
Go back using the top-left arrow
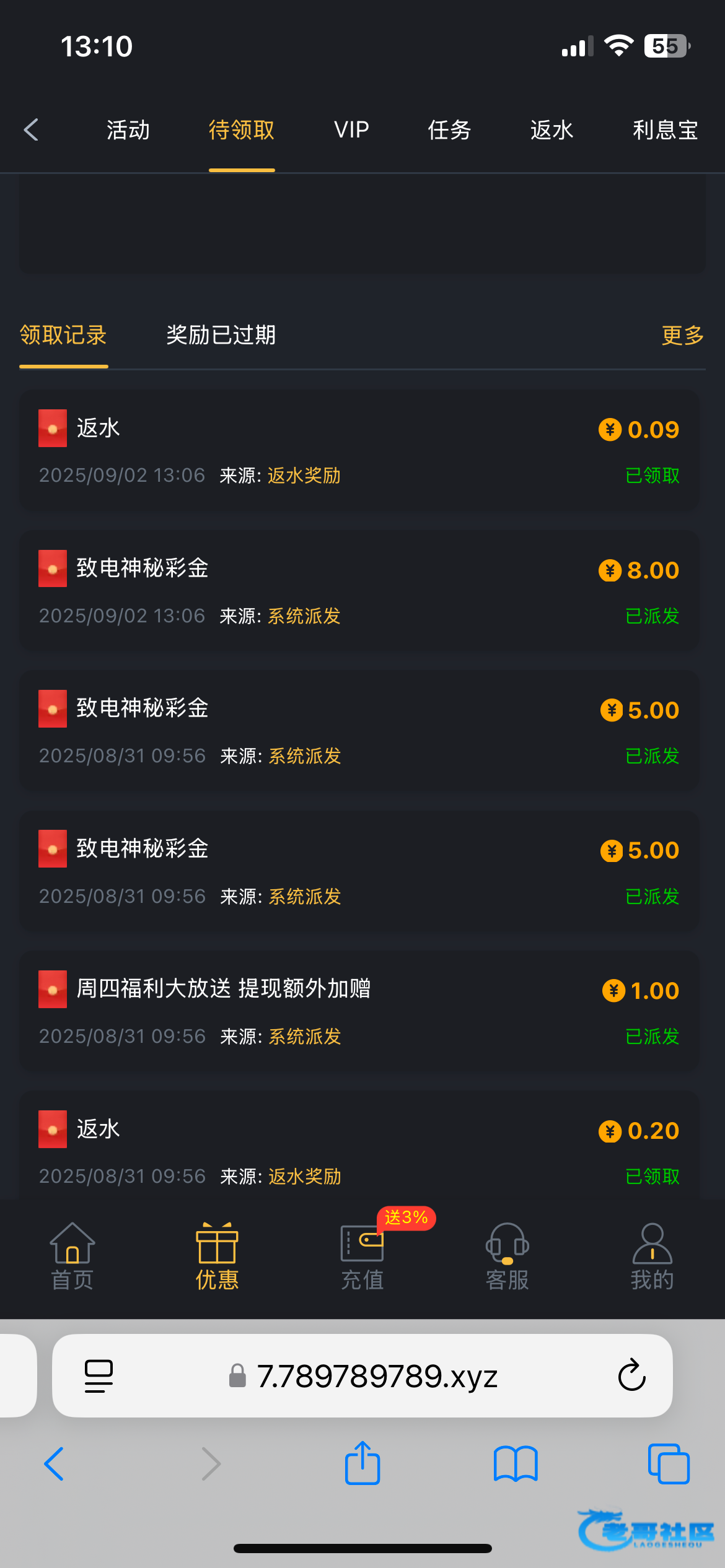(x=31, y=130)
